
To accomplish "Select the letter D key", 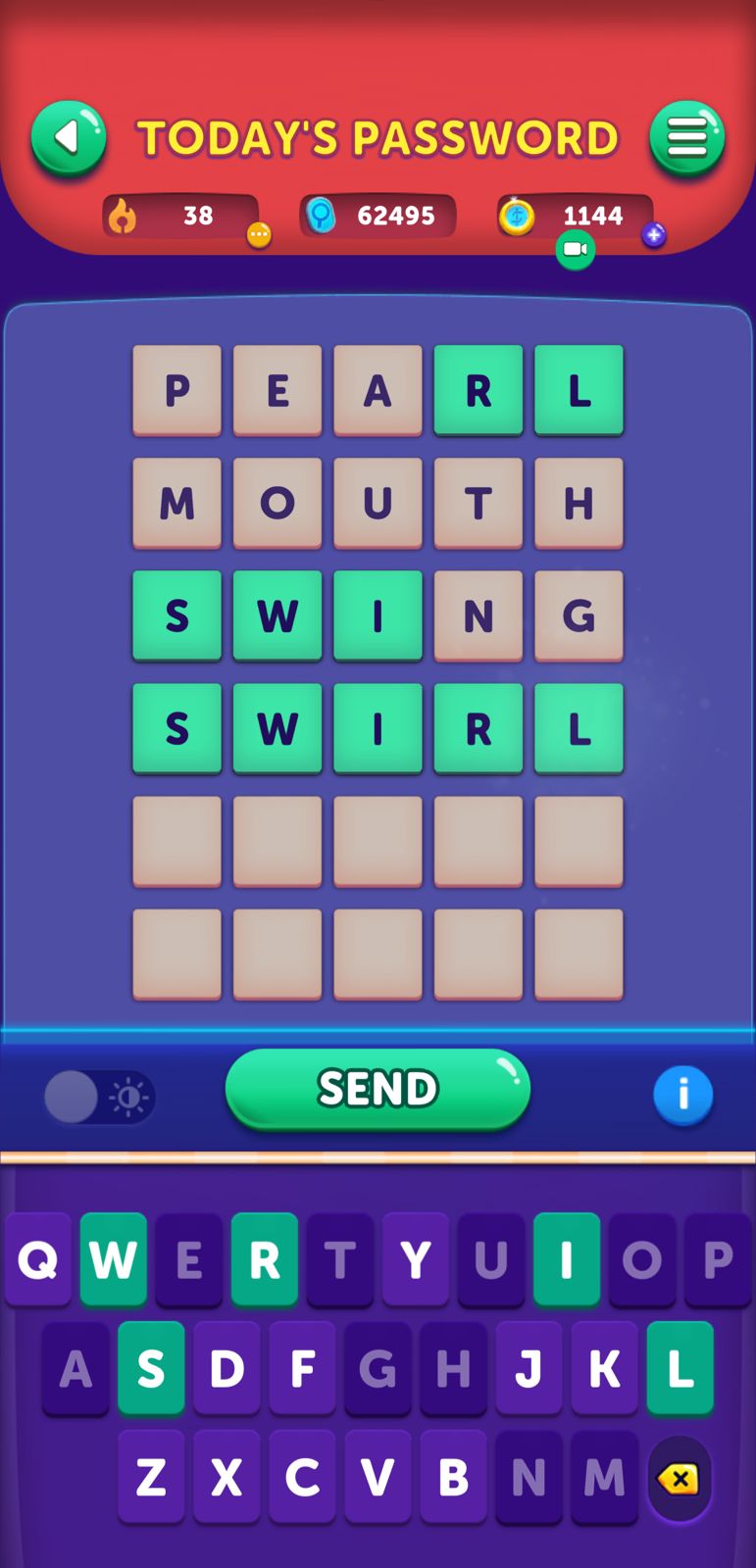I will tap(227, 1368).
